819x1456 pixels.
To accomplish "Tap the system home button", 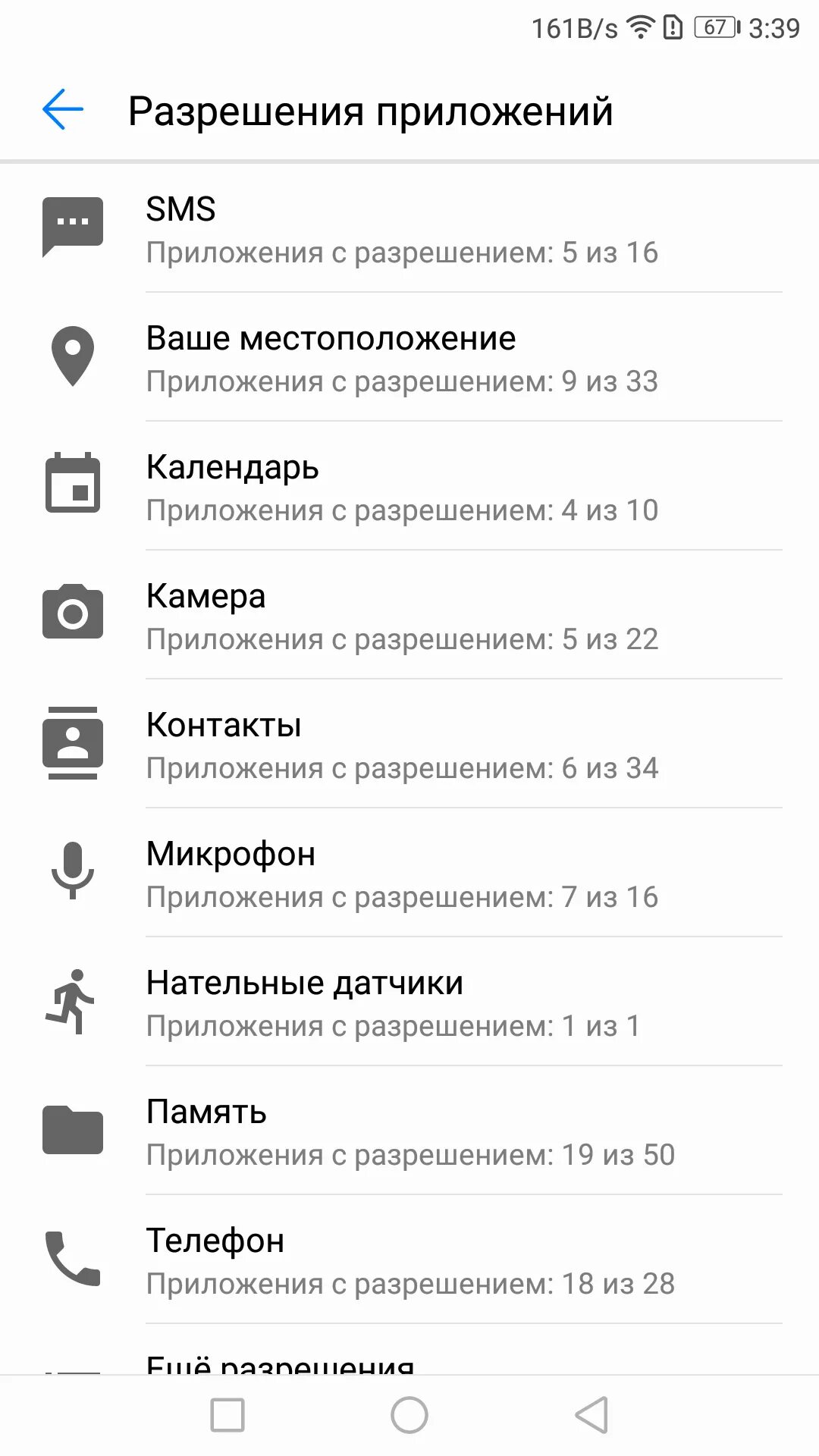I will coord(409,1415).
